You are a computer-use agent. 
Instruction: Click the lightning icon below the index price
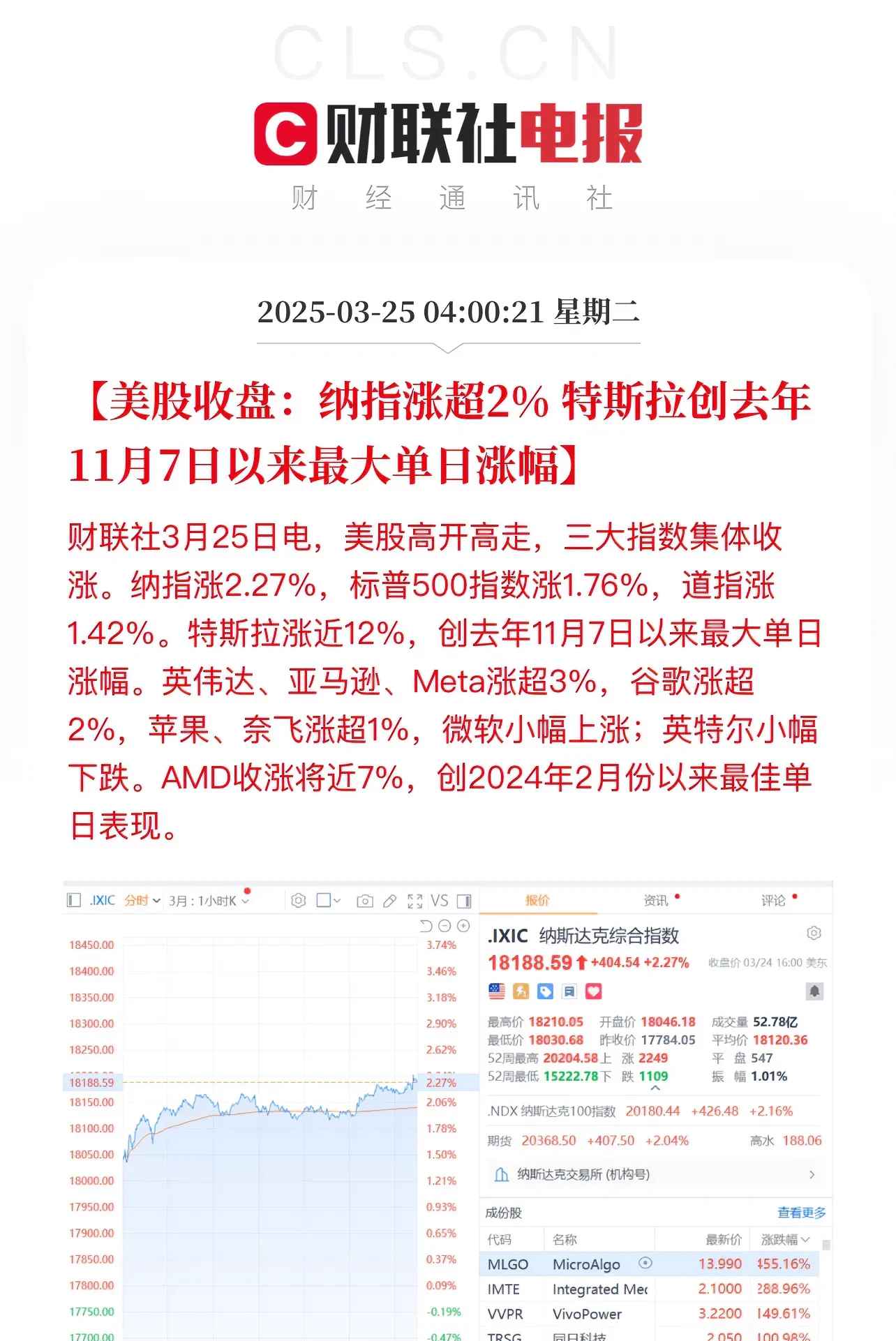point(522,991)
